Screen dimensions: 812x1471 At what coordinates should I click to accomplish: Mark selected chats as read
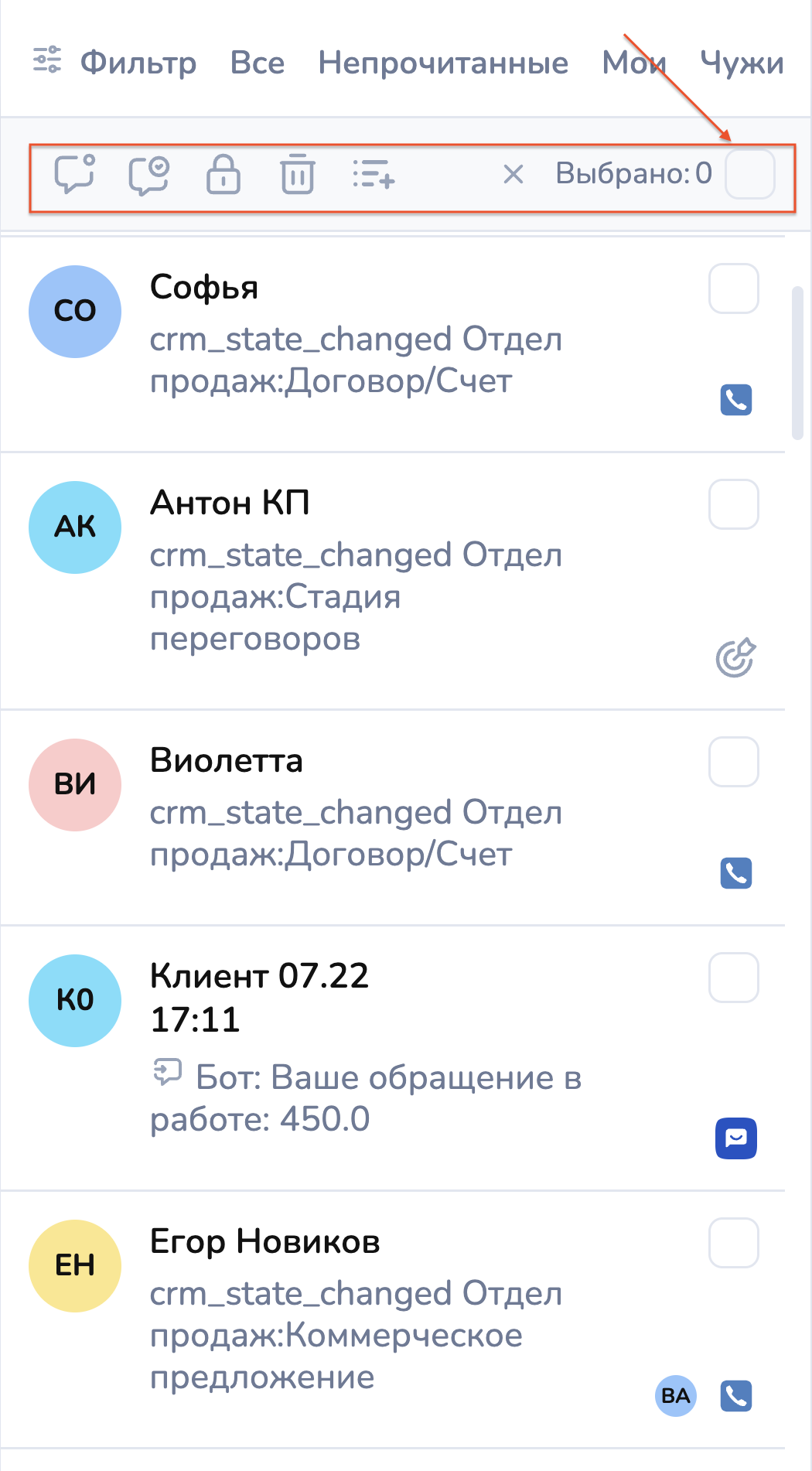coord(148,174)
